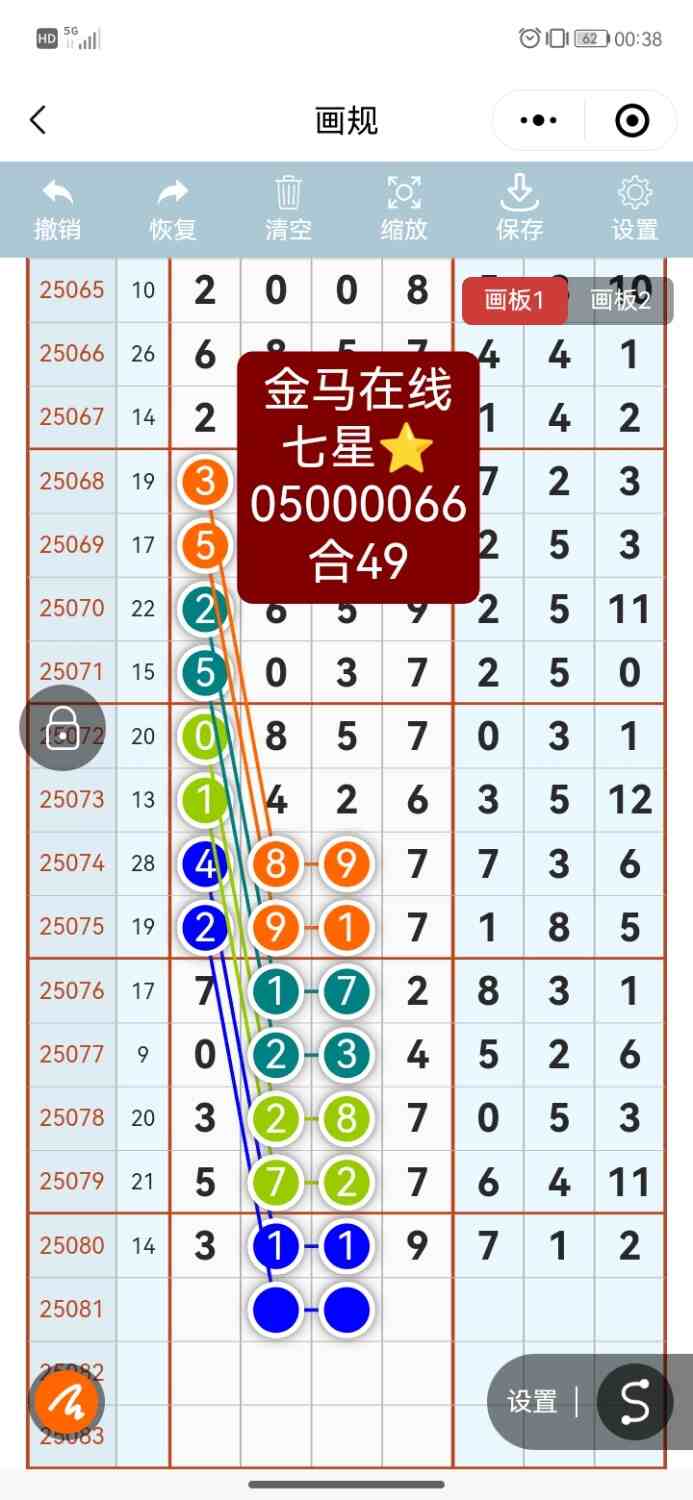Screen dimensions: 693x1500
Task: Go back using the top-left arrow
Action: click(38, 121)
